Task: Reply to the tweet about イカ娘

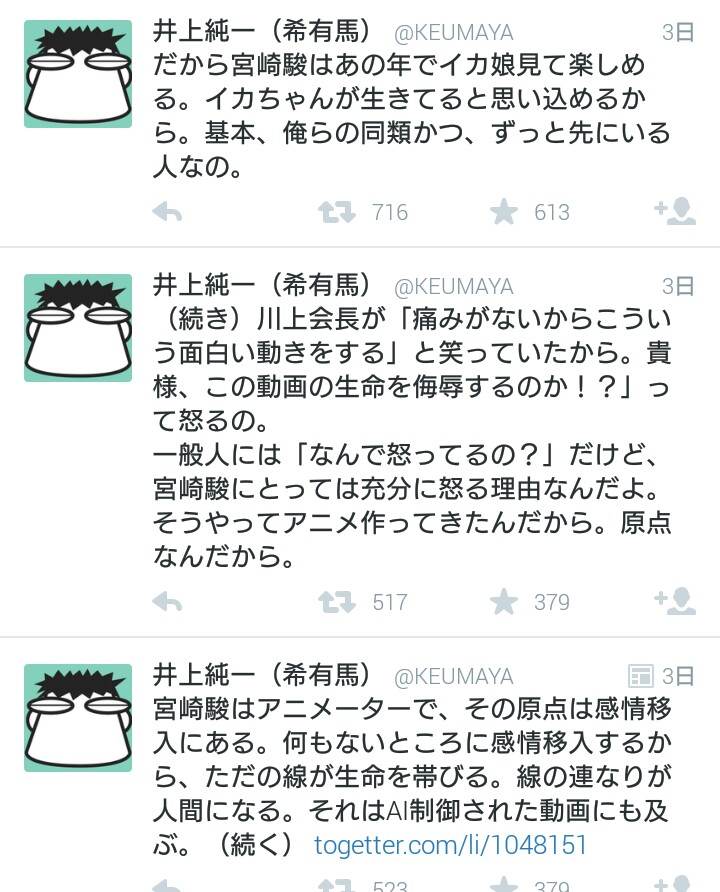Action: (x=167, y=212)
